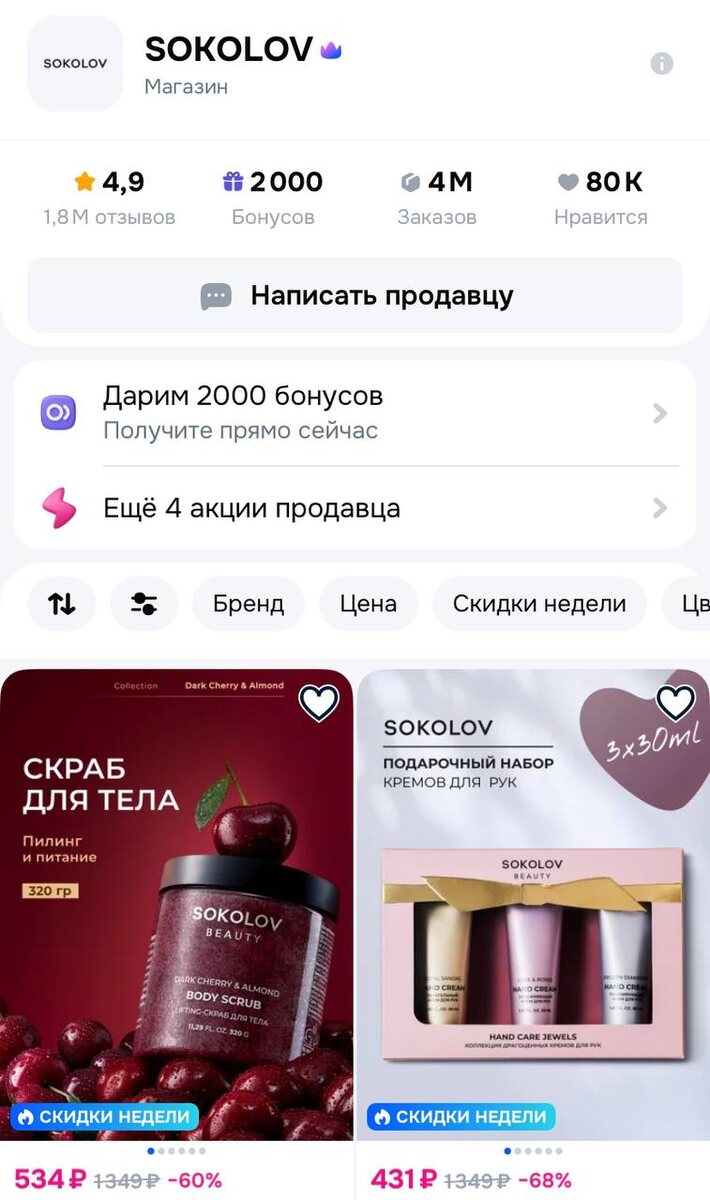View the 1,8 М отзывов rating
The height and width of the screenshot is (1200, 710).
(109, 198)
